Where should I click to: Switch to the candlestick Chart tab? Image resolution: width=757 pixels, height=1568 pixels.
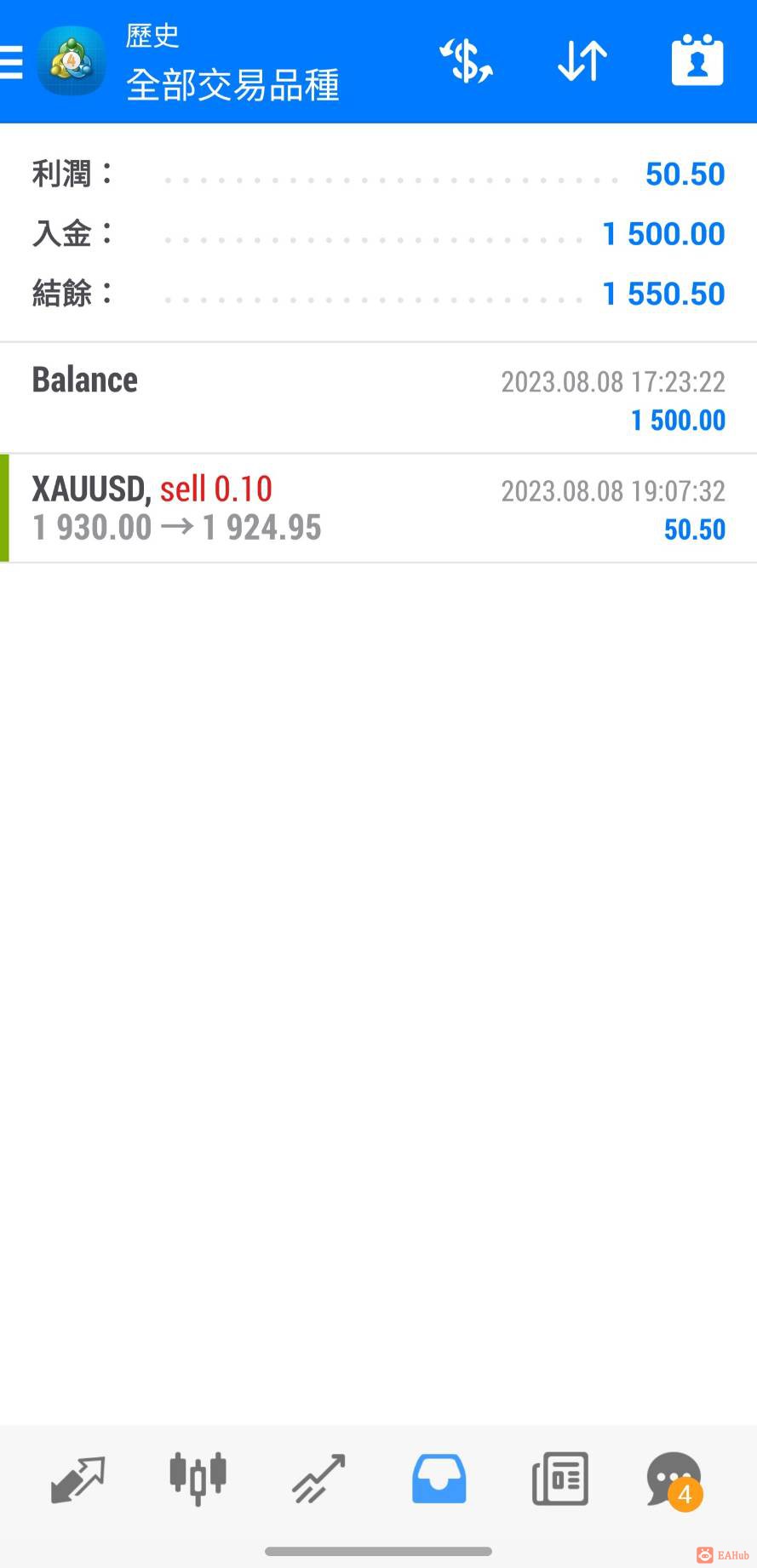click(x=198, y=1479)
